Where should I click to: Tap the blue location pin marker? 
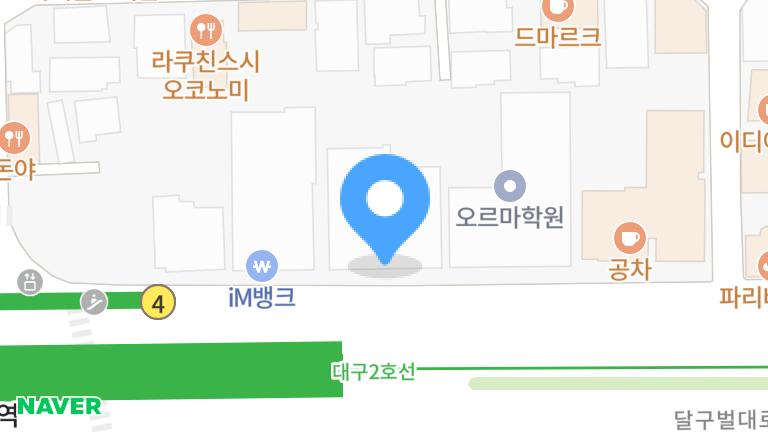pos(385,210)
